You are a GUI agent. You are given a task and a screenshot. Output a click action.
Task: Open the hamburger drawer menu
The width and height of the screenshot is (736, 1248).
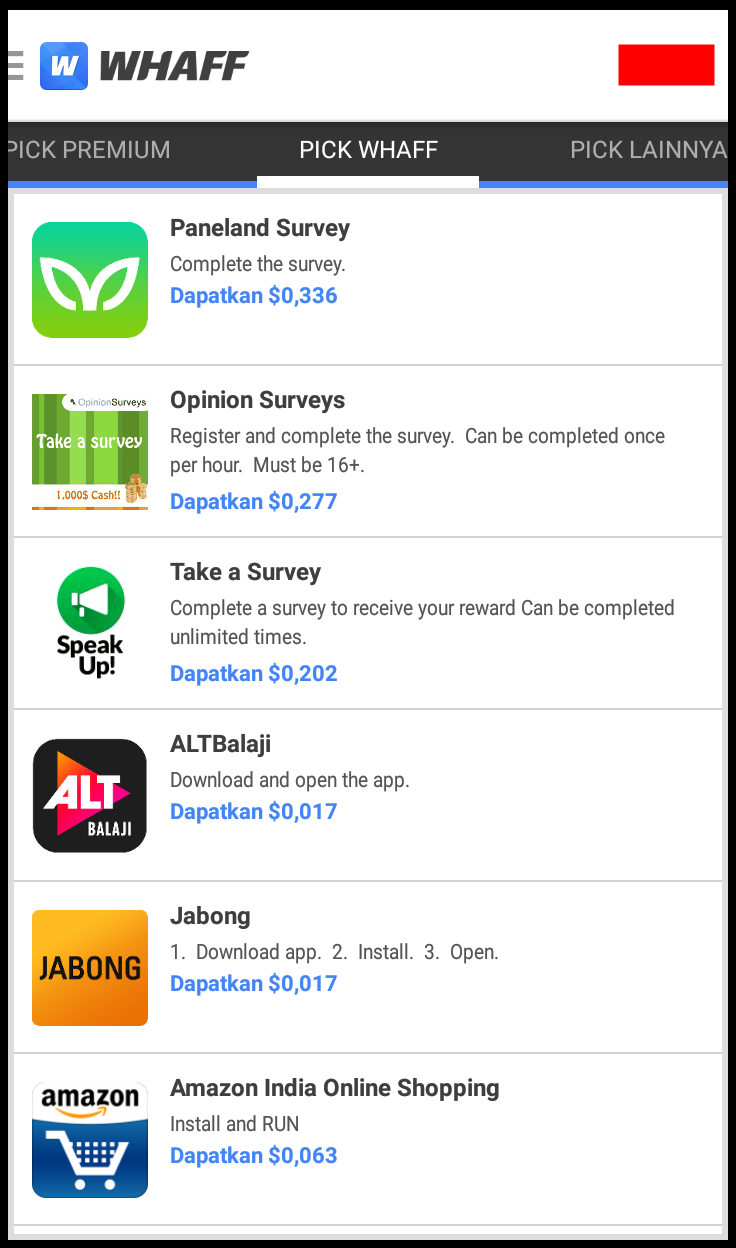16,66
